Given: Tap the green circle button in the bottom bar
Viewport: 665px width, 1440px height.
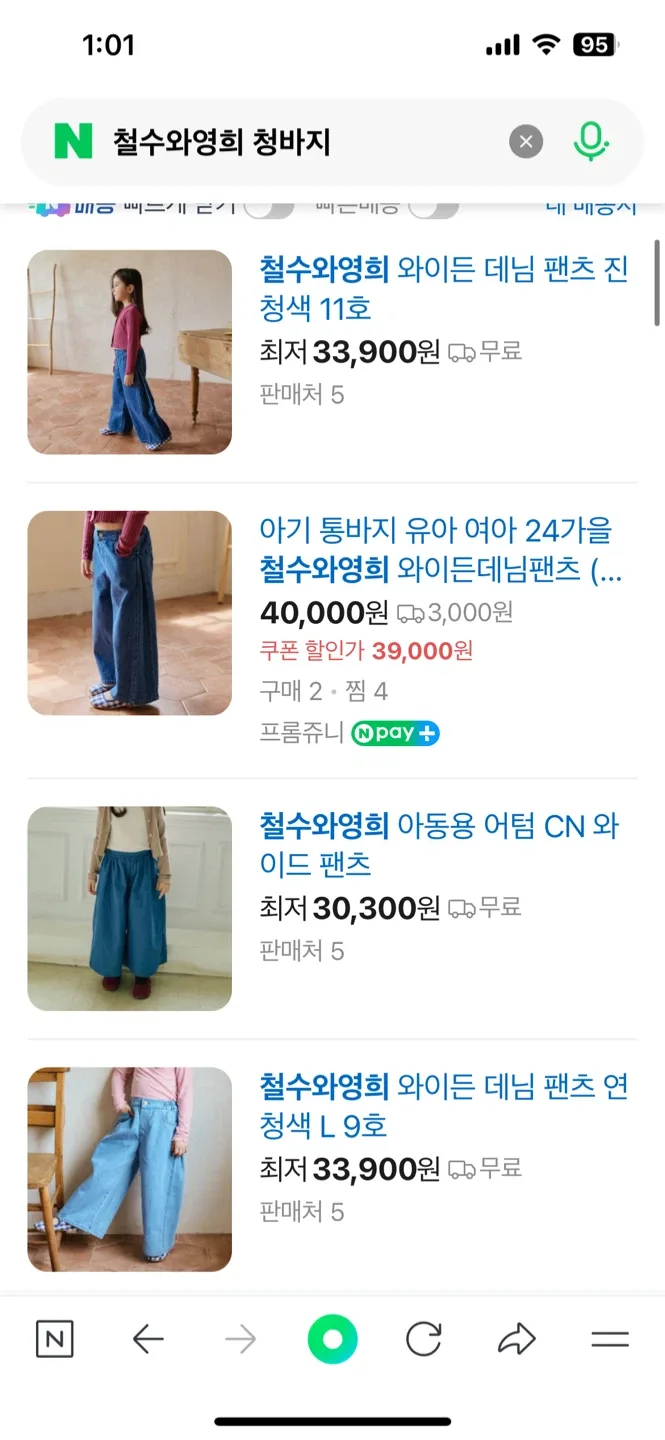Looking at the screenshot, I should [332, 1339].
